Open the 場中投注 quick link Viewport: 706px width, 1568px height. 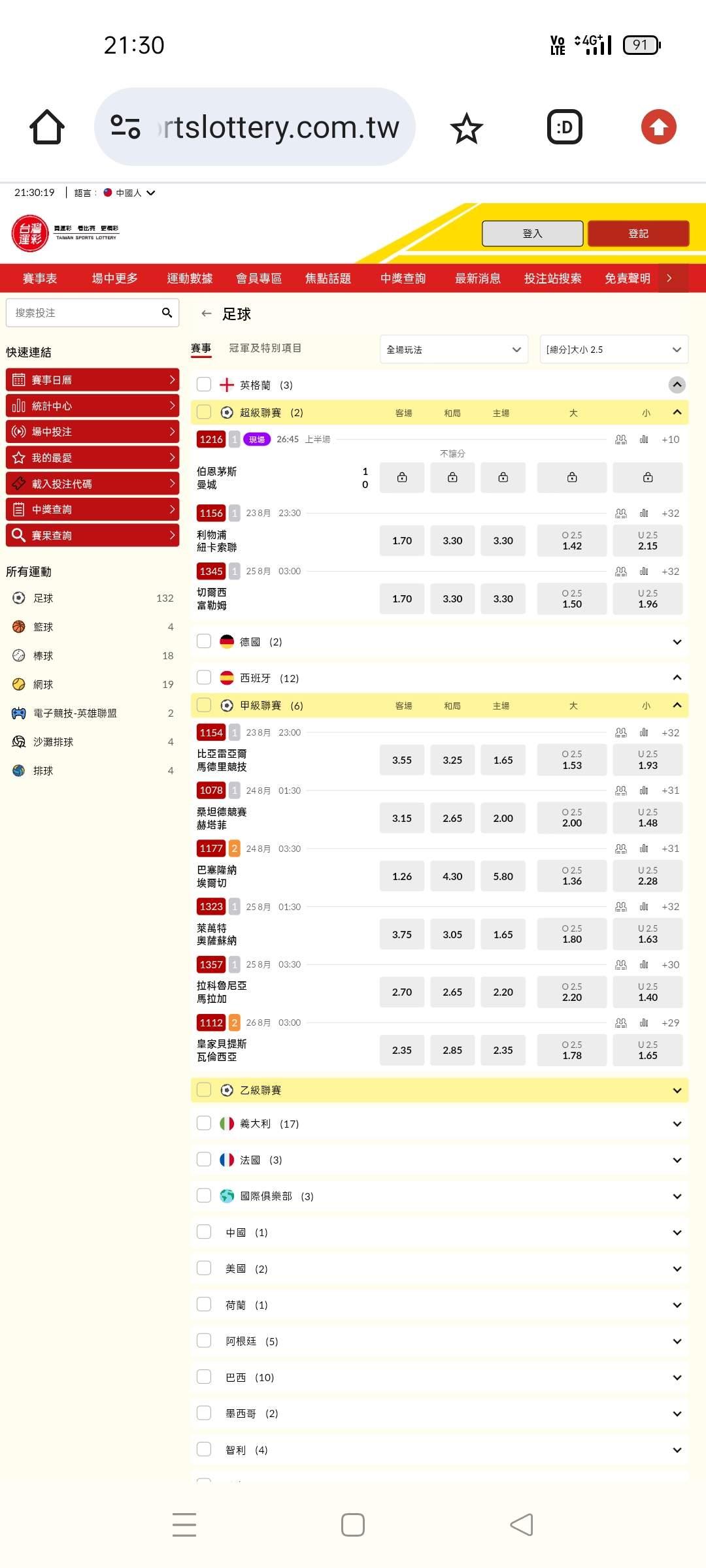tap(92, 431)
